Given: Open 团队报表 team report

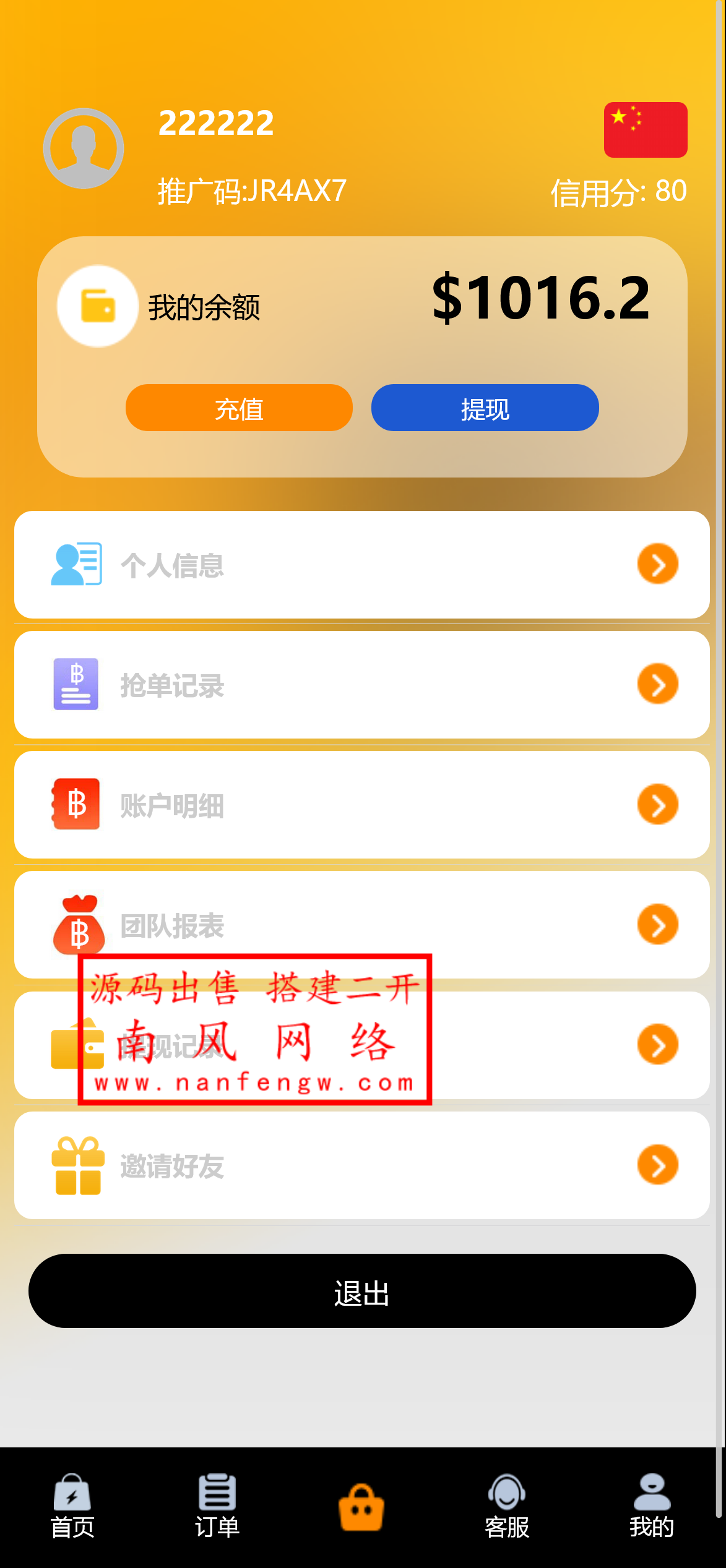Looking at the screenshot, I should tap(361, 925).
